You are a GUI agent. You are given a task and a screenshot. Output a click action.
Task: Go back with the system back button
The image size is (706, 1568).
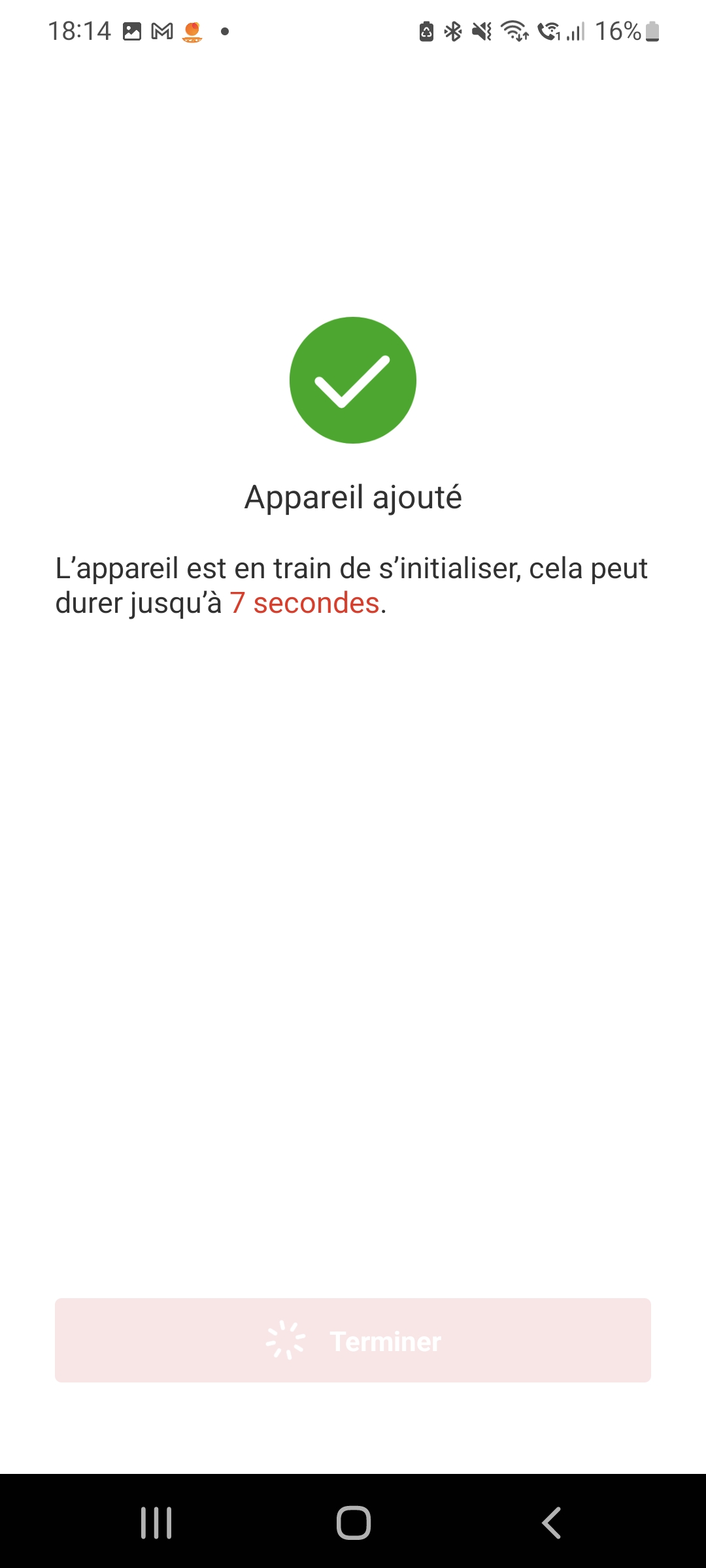point(551,1523)
